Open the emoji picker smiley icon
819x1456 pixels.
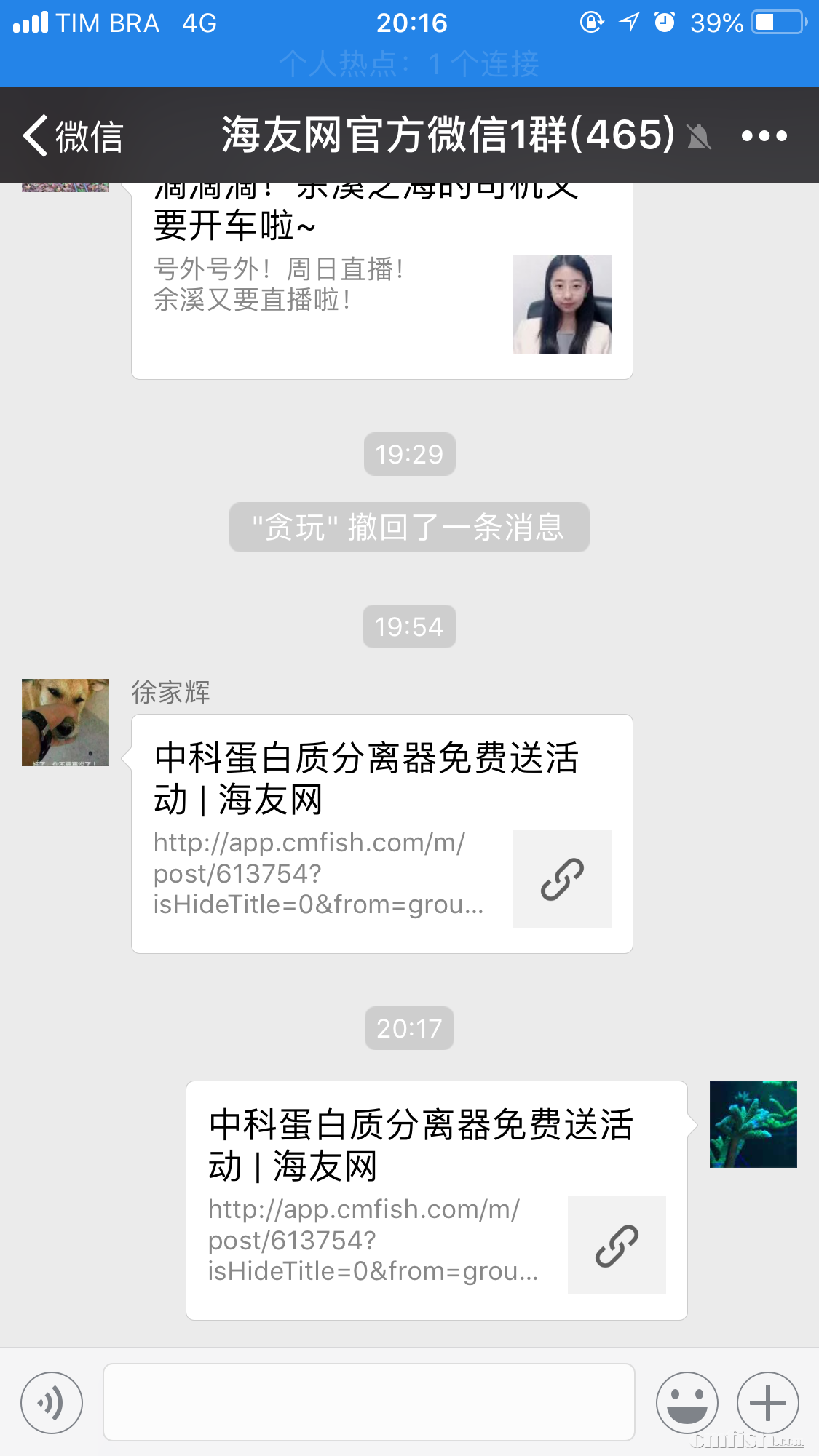pyautogui.click(x=687, y=1402)
